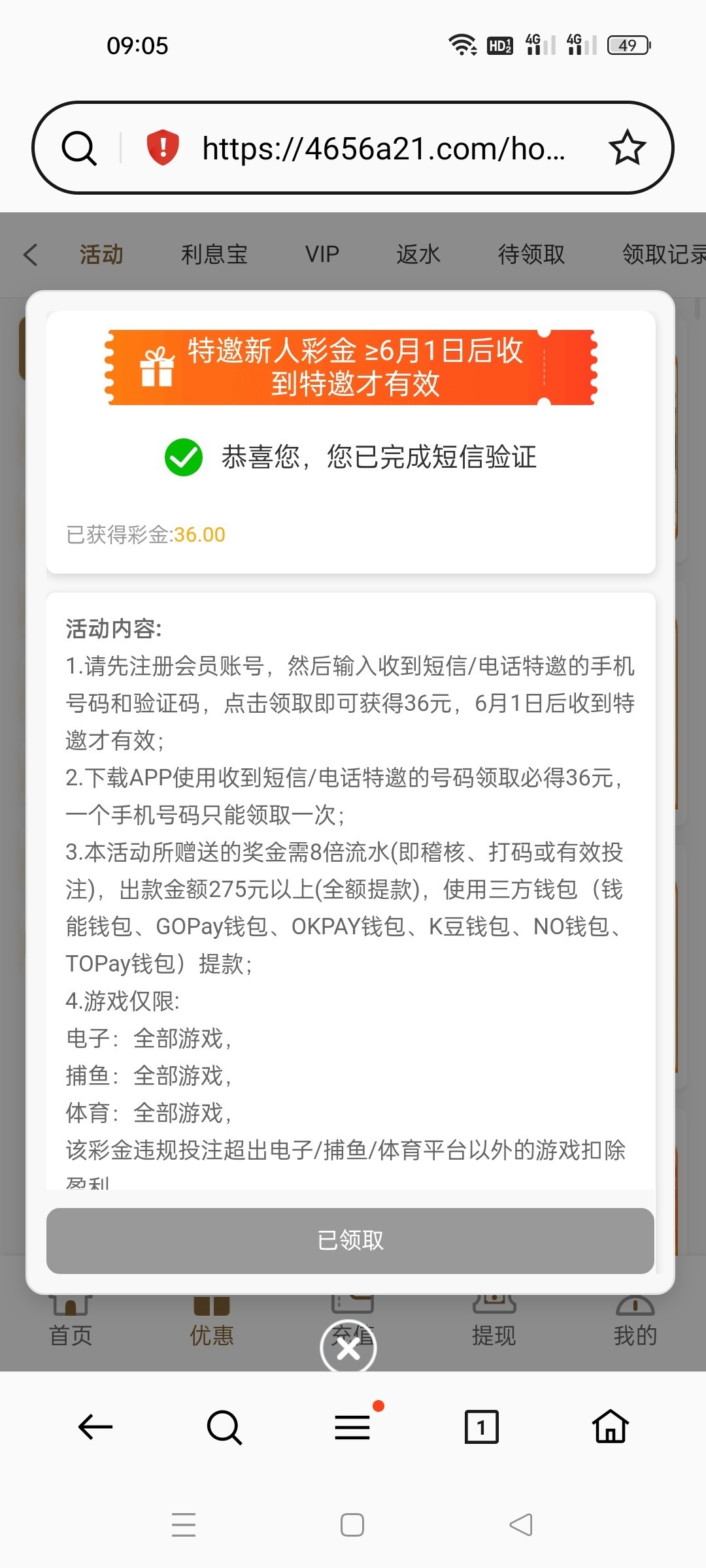Screen dimensions: 706x1568
Task: Bookmark this page with the star icon
Action: (628, 148)
